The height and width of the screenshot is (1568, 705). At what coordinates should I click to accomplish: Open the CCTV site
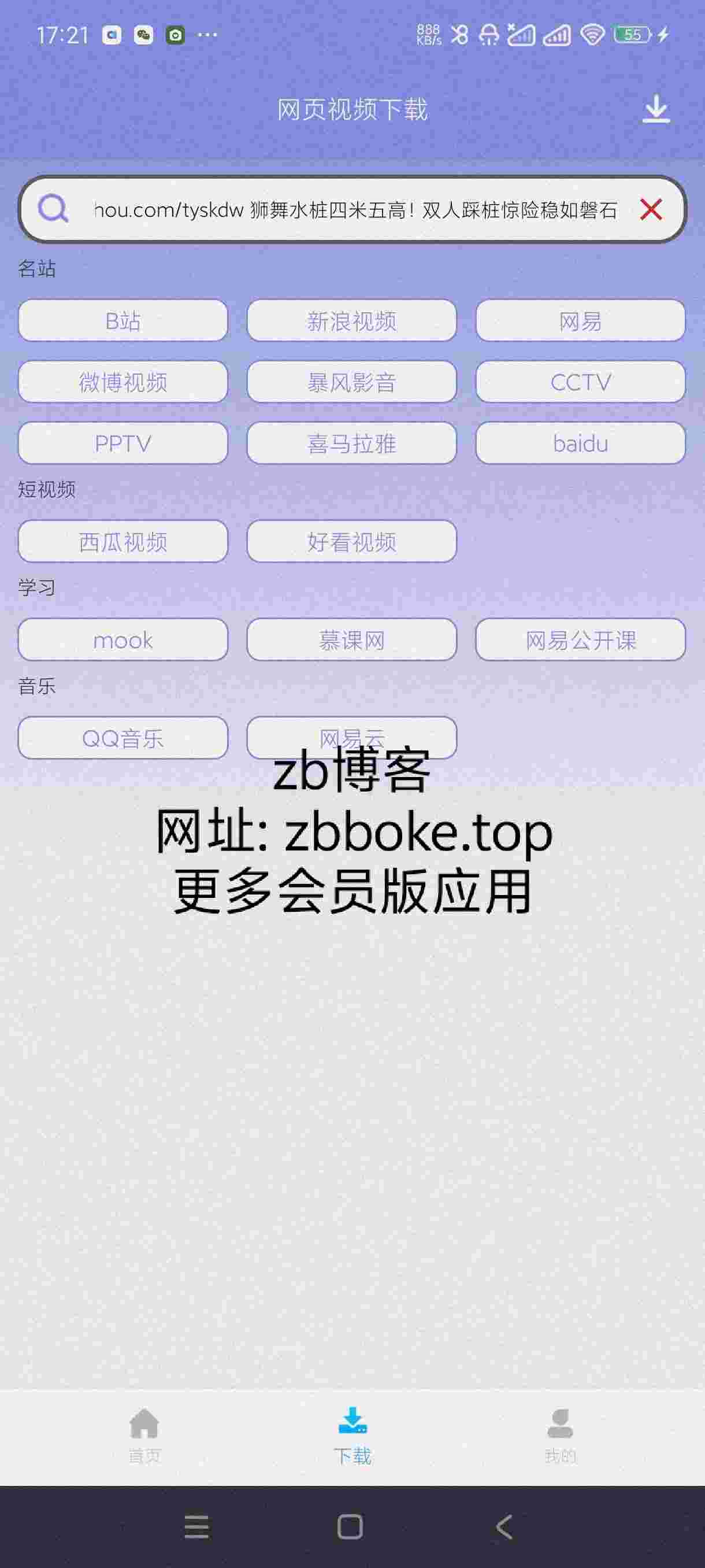580,382
